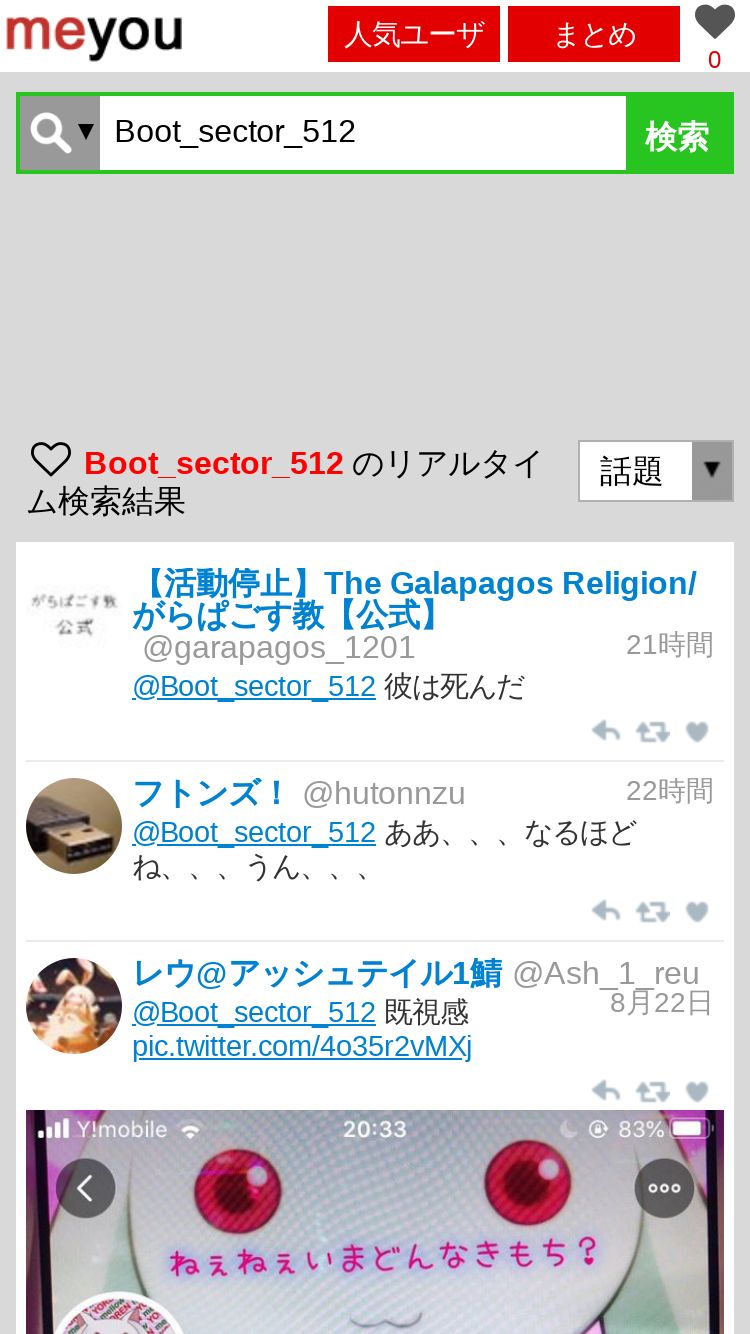
Task: Tap the green 検索 search button
Action: coord(678,134)
